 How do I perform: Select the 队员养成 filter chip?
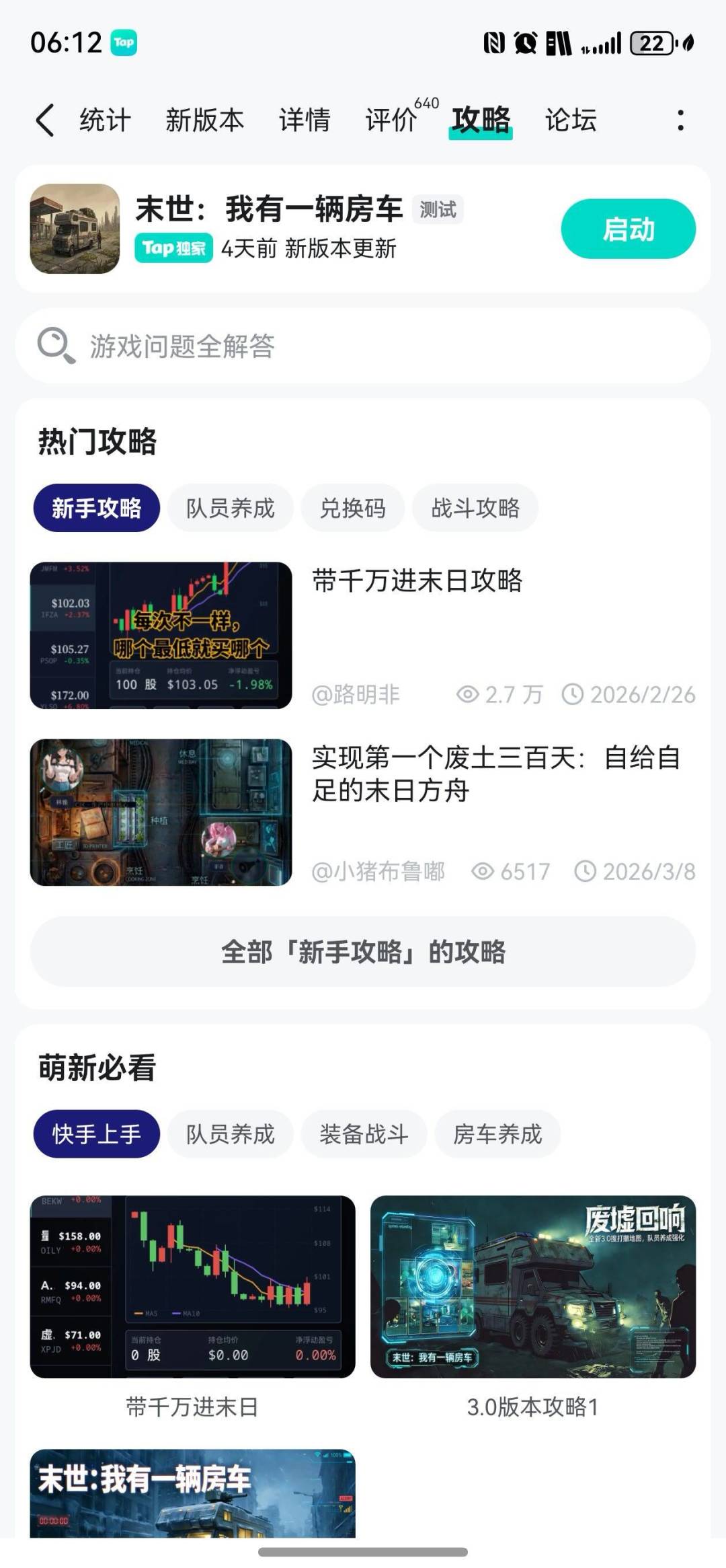coord(230,509)
